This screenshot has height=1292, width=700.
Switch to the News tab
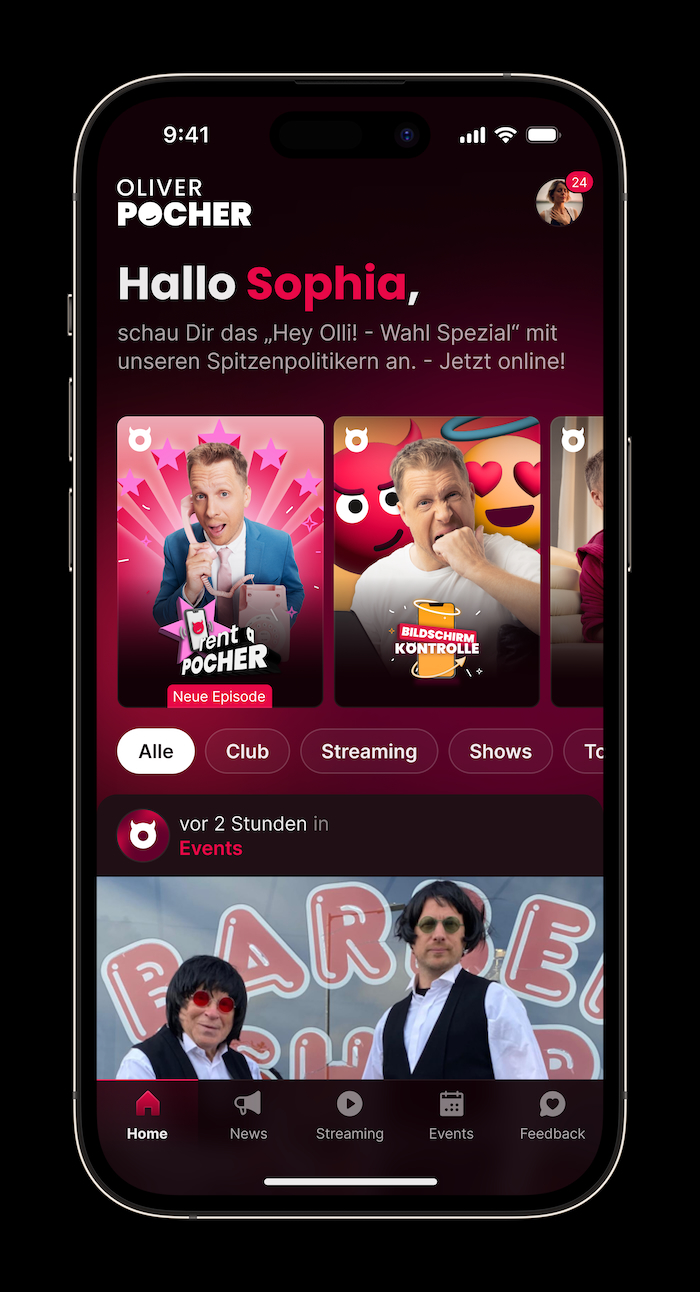click(248, 1116)
